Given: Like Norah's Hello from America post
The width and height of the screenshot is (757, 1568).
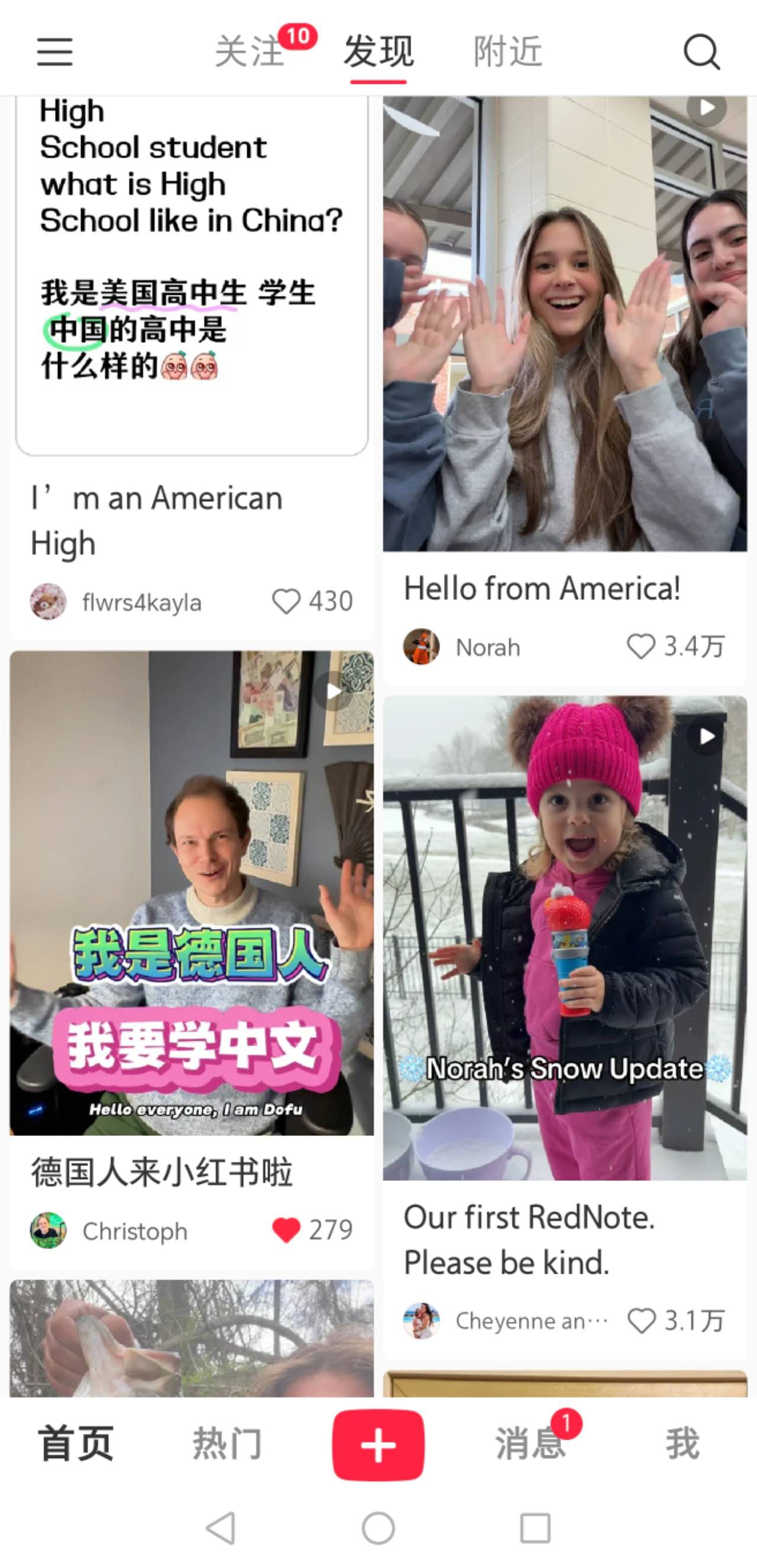Looking at the screenshot, I should [640, 647].
